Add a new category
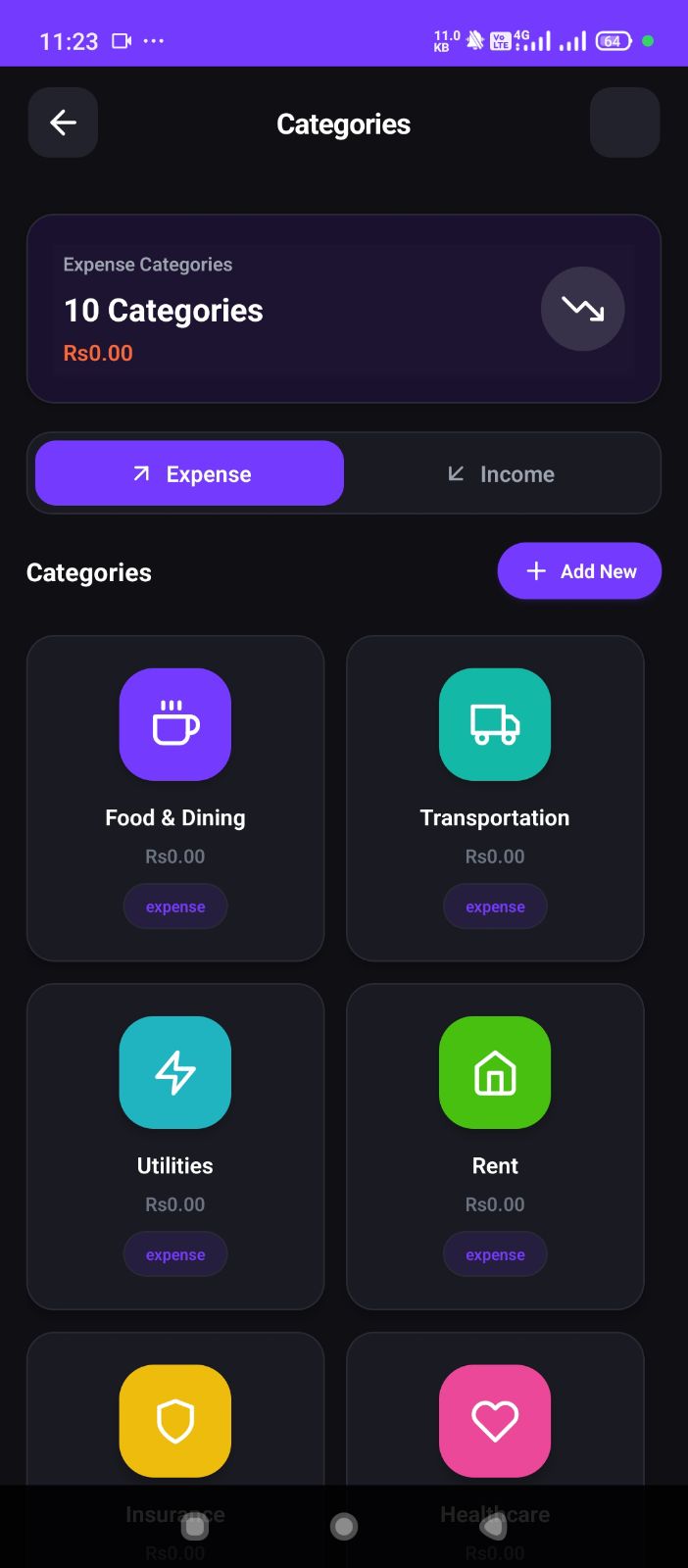Image resolution: width=688 pixels, height=1568 pixels. [x=579, y=571]
